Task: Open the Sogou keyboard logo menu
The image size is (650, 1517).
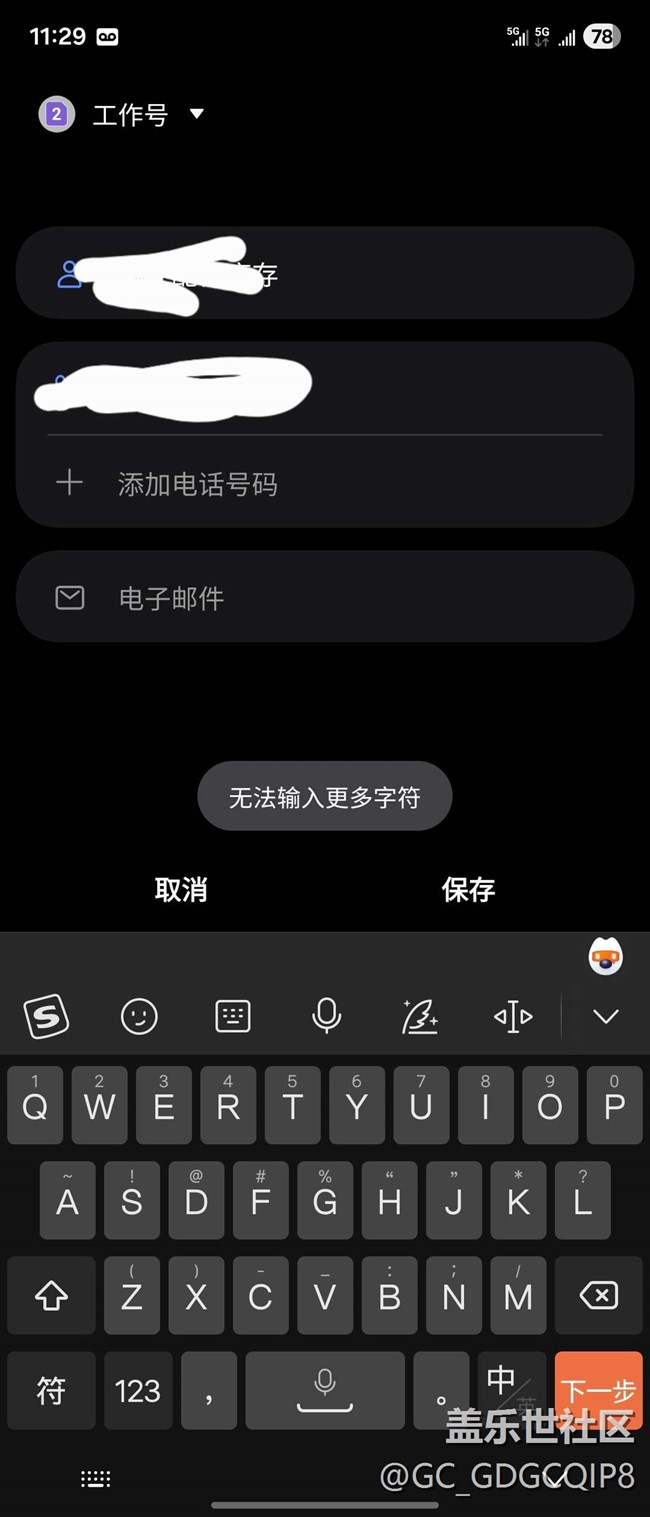Action: [x=46, y=1017]
